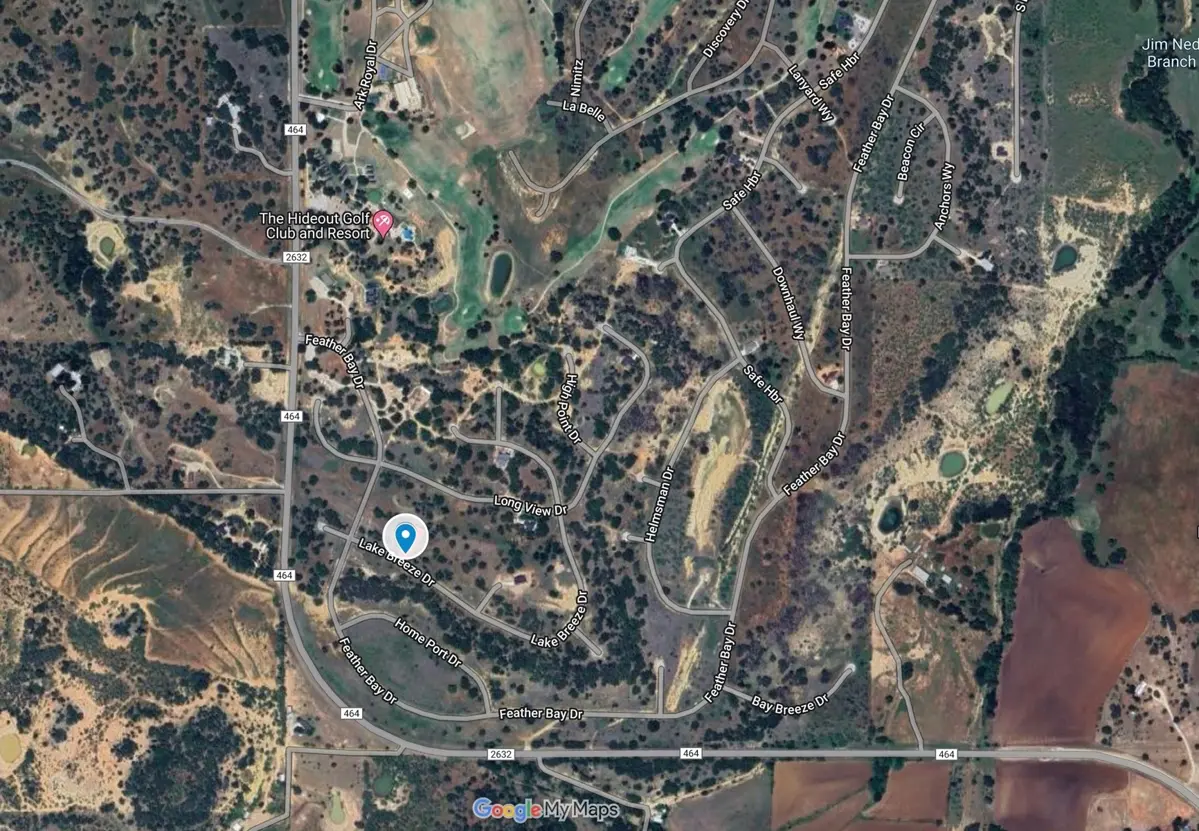
Task: Open The Hideout Golf Club and Resort marker
Action: [383, 223]
